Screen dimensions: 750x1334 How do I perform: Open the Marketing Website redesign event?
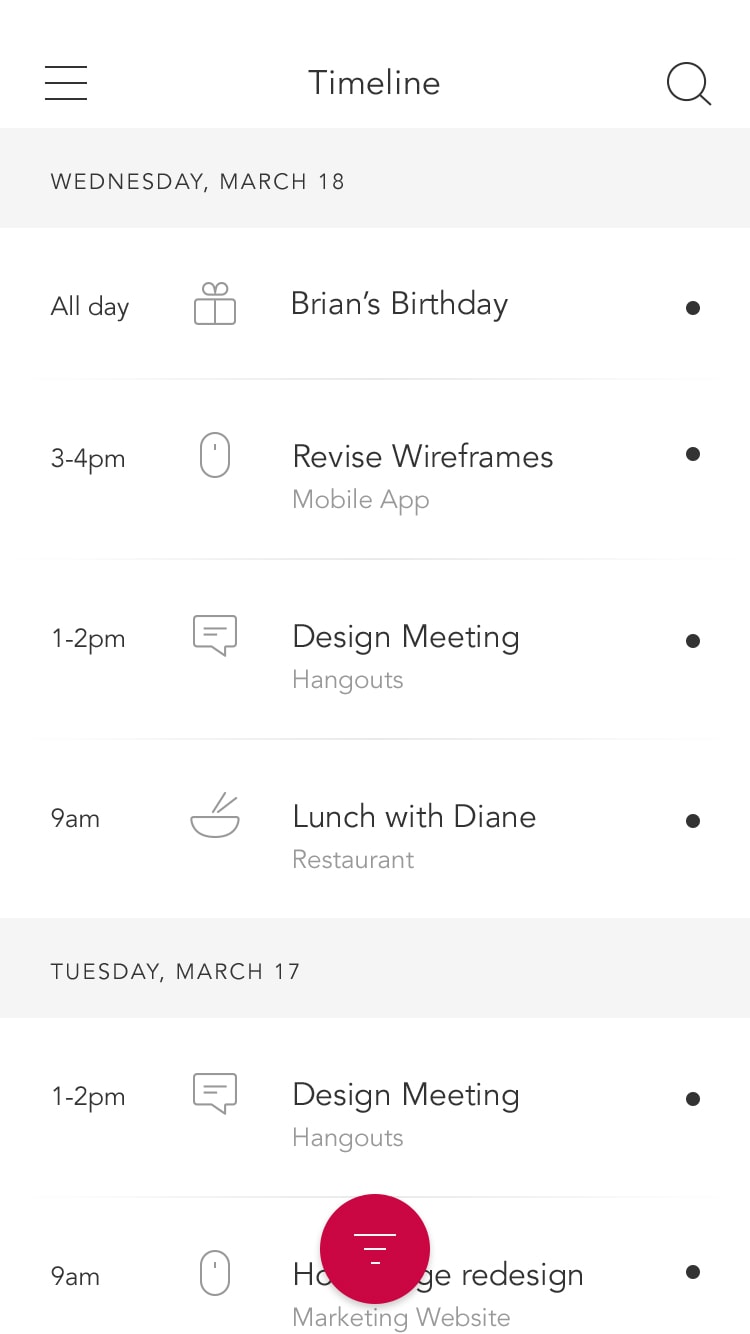point(375,1266)
